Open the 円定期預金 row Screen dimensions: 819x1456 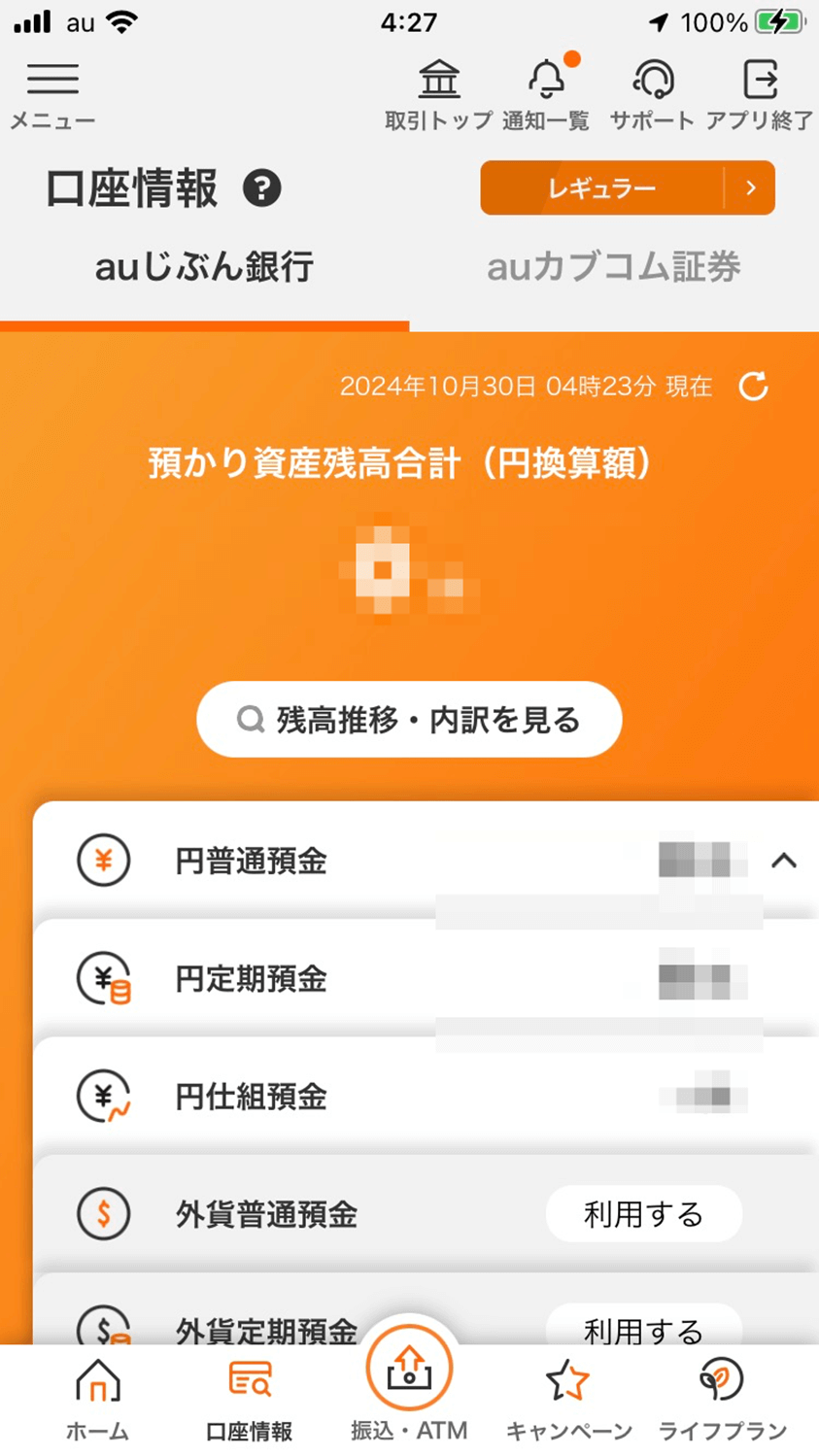426,978
